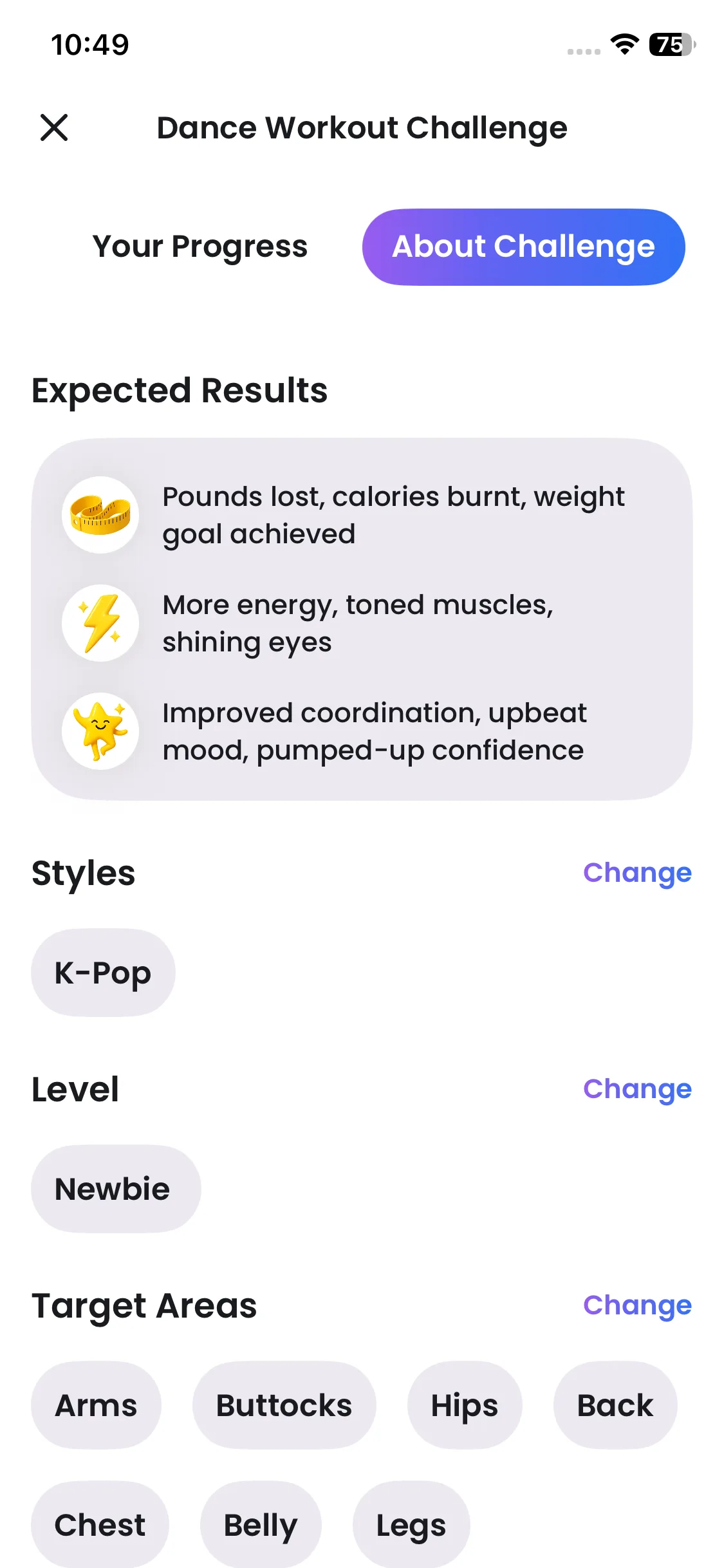Change the dance Styles selection
The height and width of the screenshot is (1568, 724).
(x=637, y=873)
